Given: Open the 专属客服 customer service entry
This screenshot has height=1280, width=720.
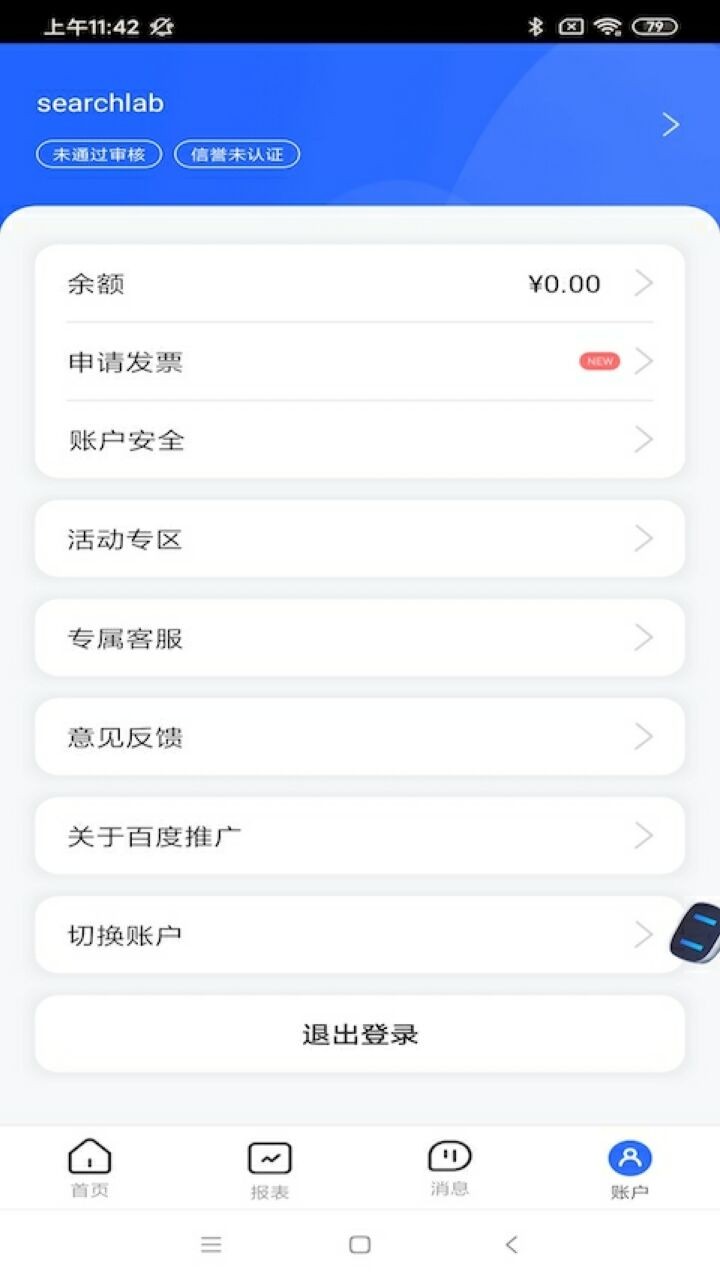Looking at the screenshot, I should point(360,637).
